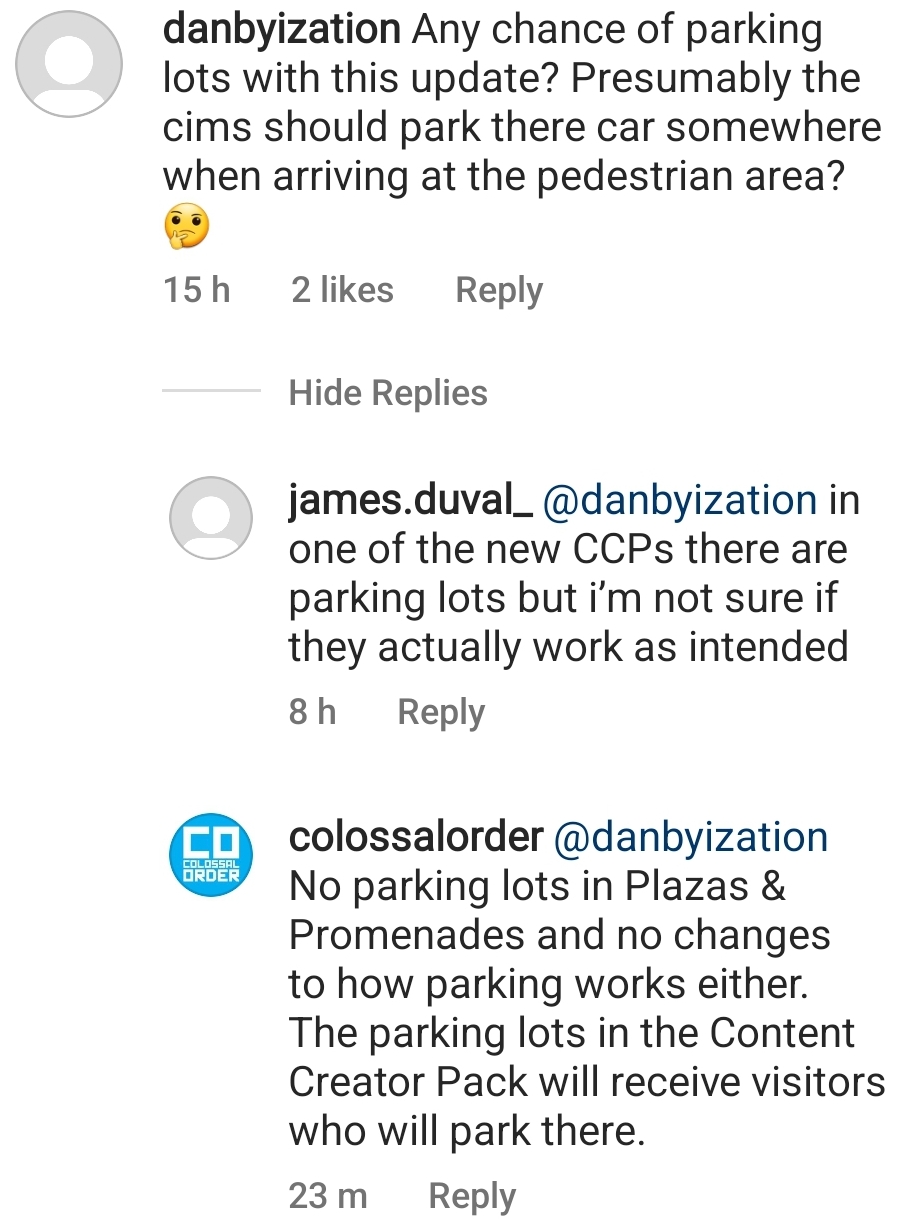This screenshot has height=1219, width=924.
Task: Tap @danbyization mention in colossalorder reply
Action: pyautogui.click(x=690, y=837)
